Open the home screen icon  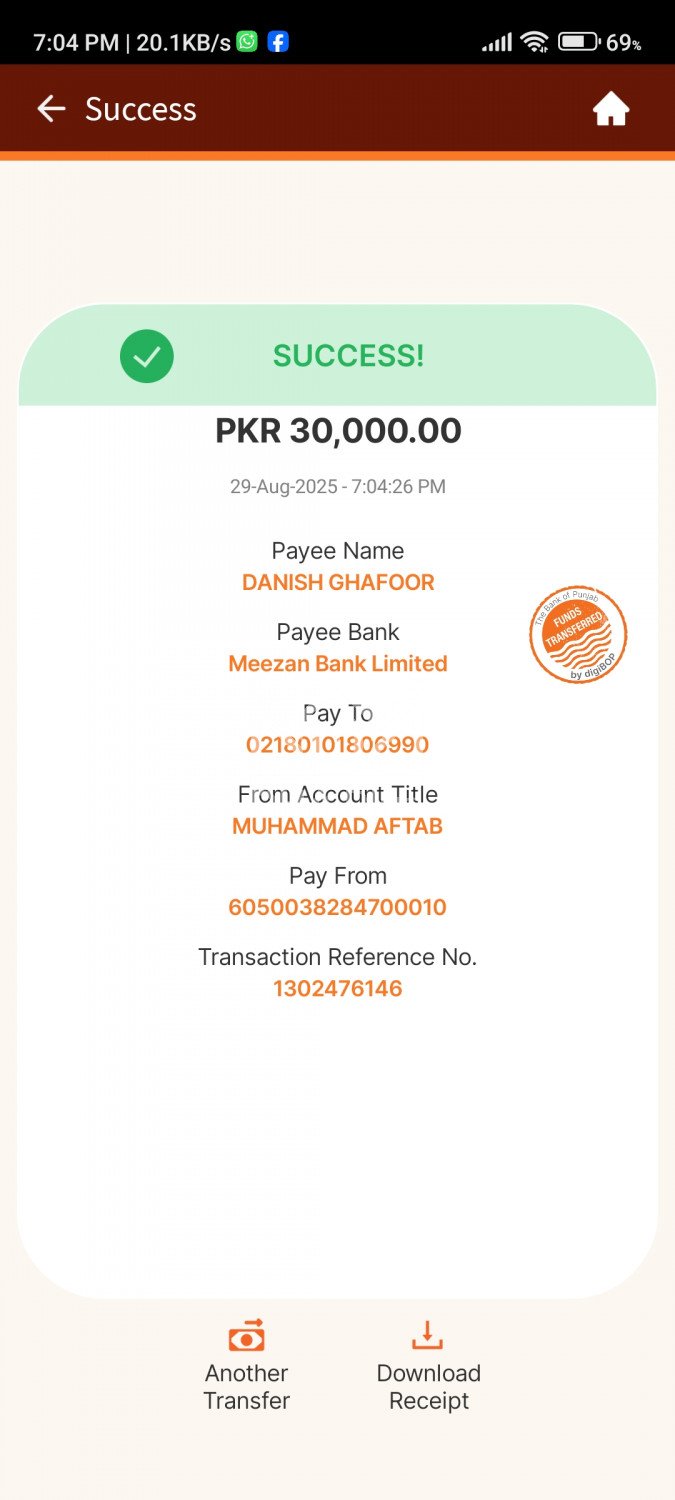[x=611, y=109]
